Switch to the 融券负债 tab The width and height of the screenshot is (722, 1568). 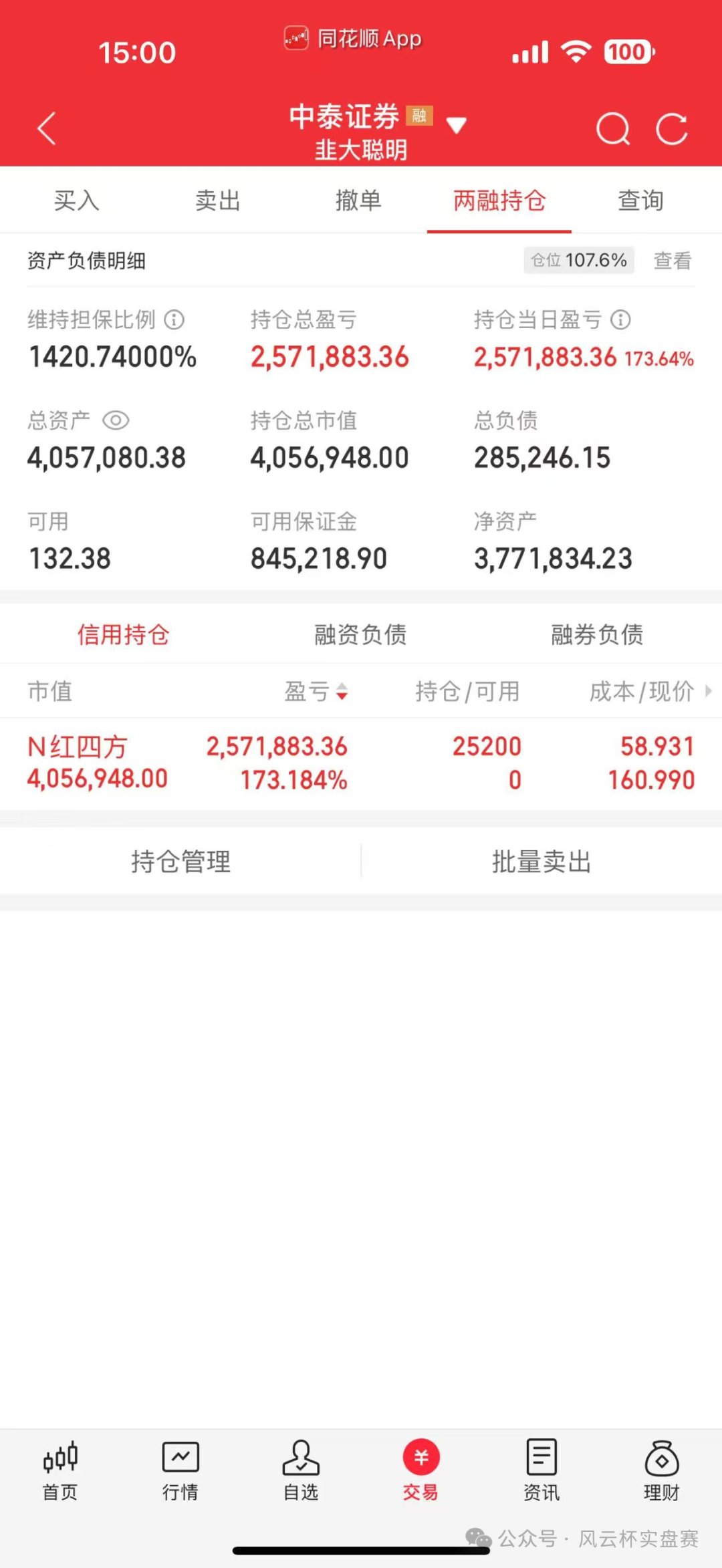click(597, 634)
